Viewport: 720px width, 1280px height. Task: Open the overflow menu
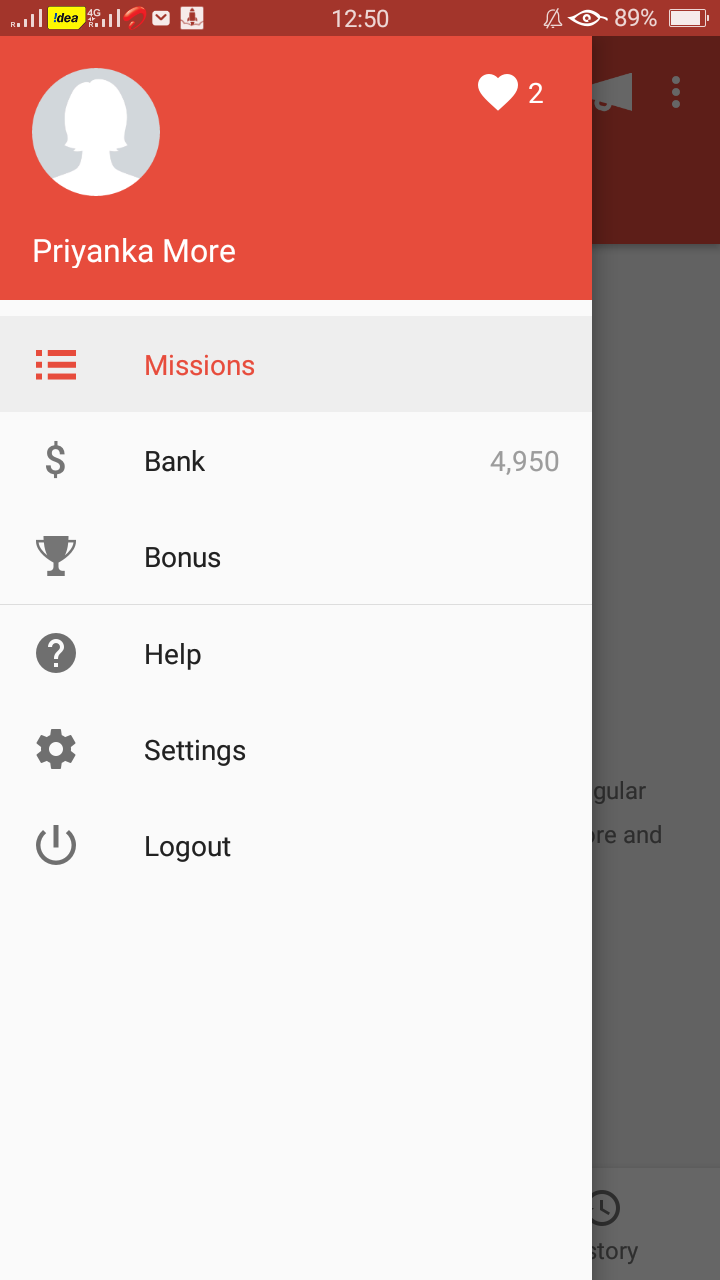tap(676, 92)
